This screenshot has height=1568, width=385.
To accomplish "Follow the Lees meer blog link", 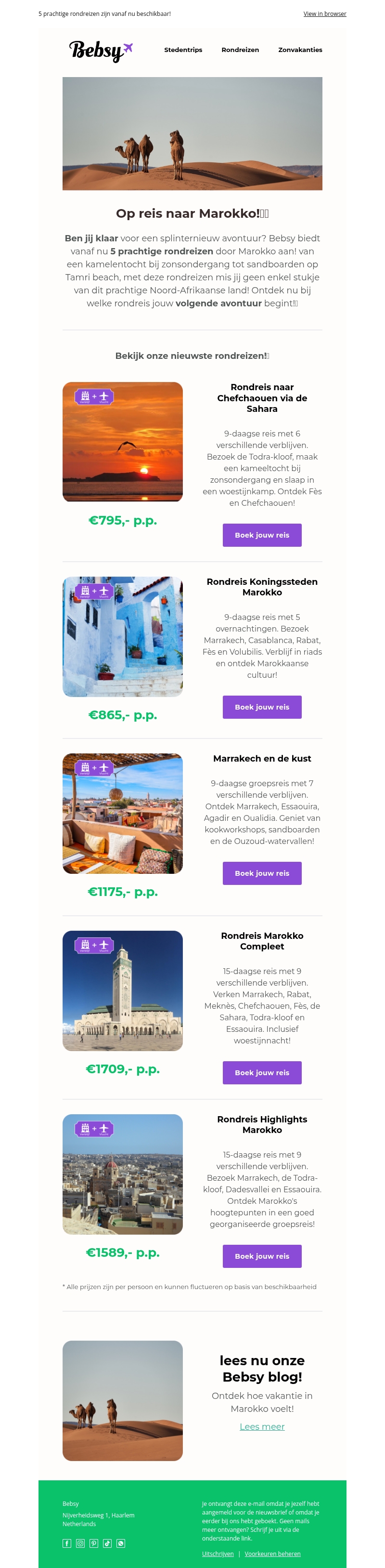I will (261, 1426).
